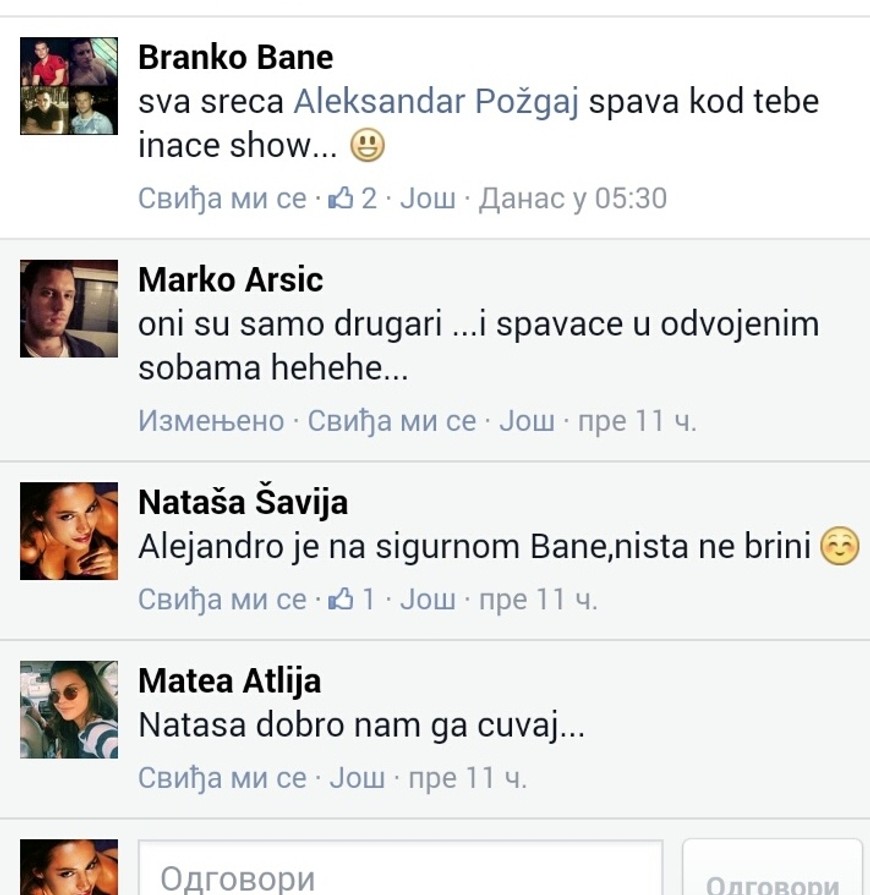
Task: Open Marko Arsic's profile
Action: [230, 279]
